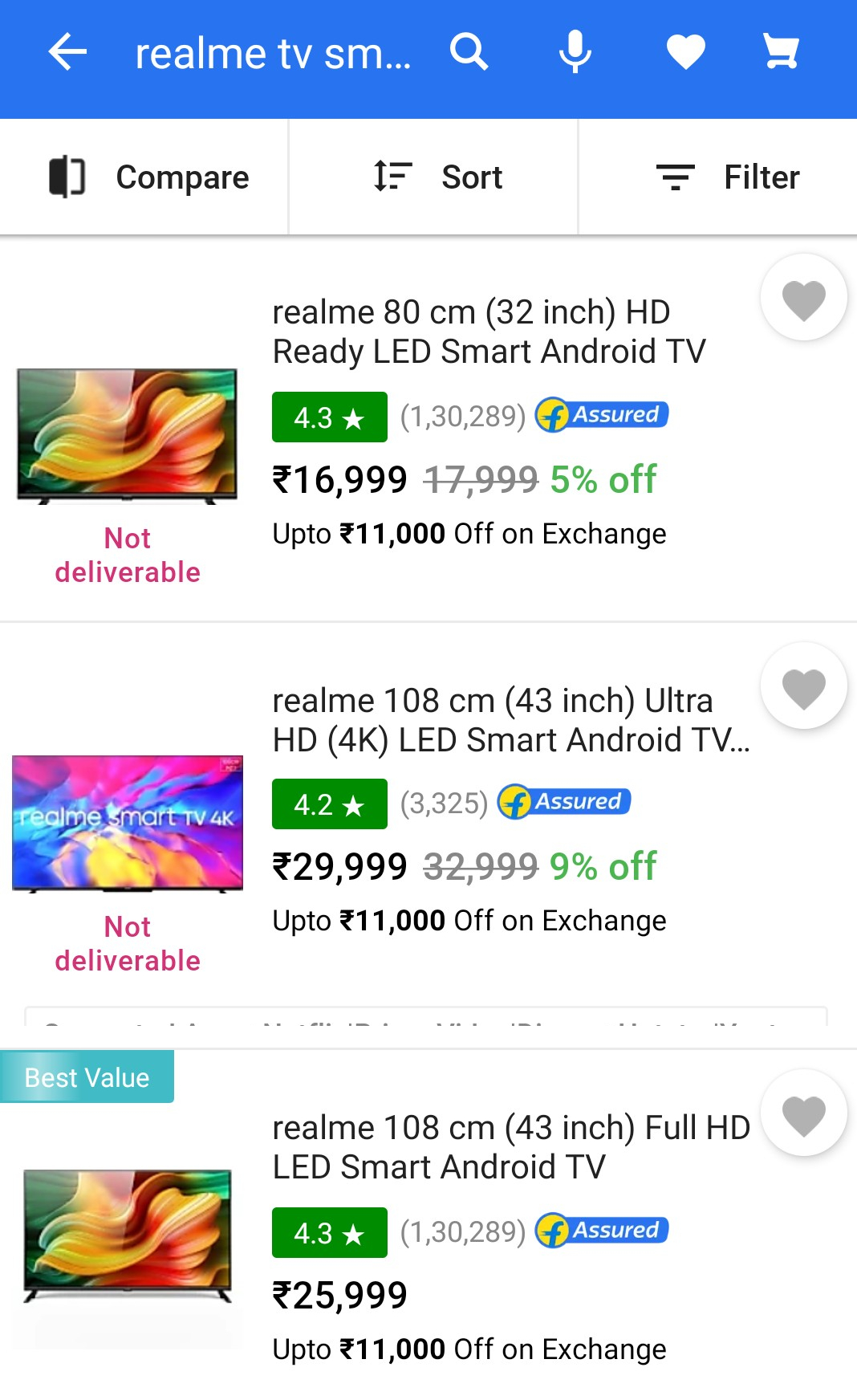Open the wishlist heart in the top bar

(685, 53)
